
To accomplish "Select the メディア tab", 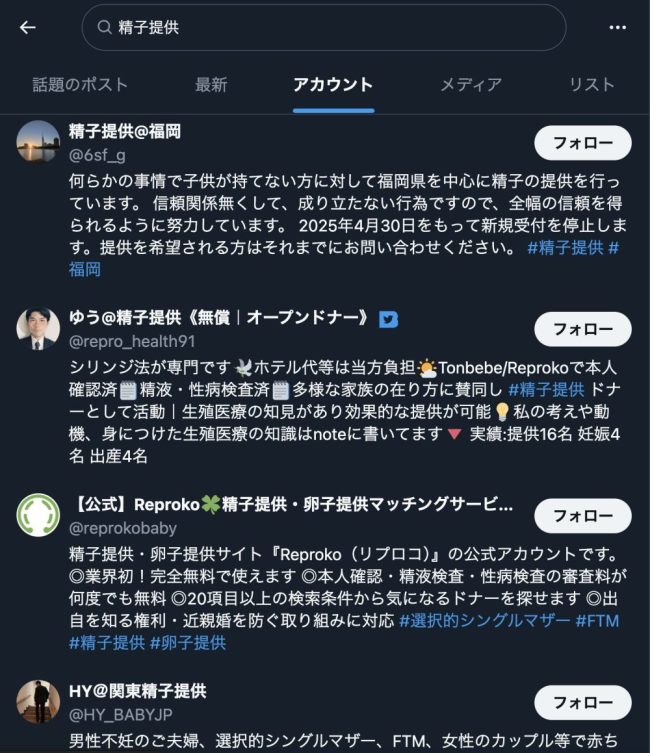I will tap(470, 85).
